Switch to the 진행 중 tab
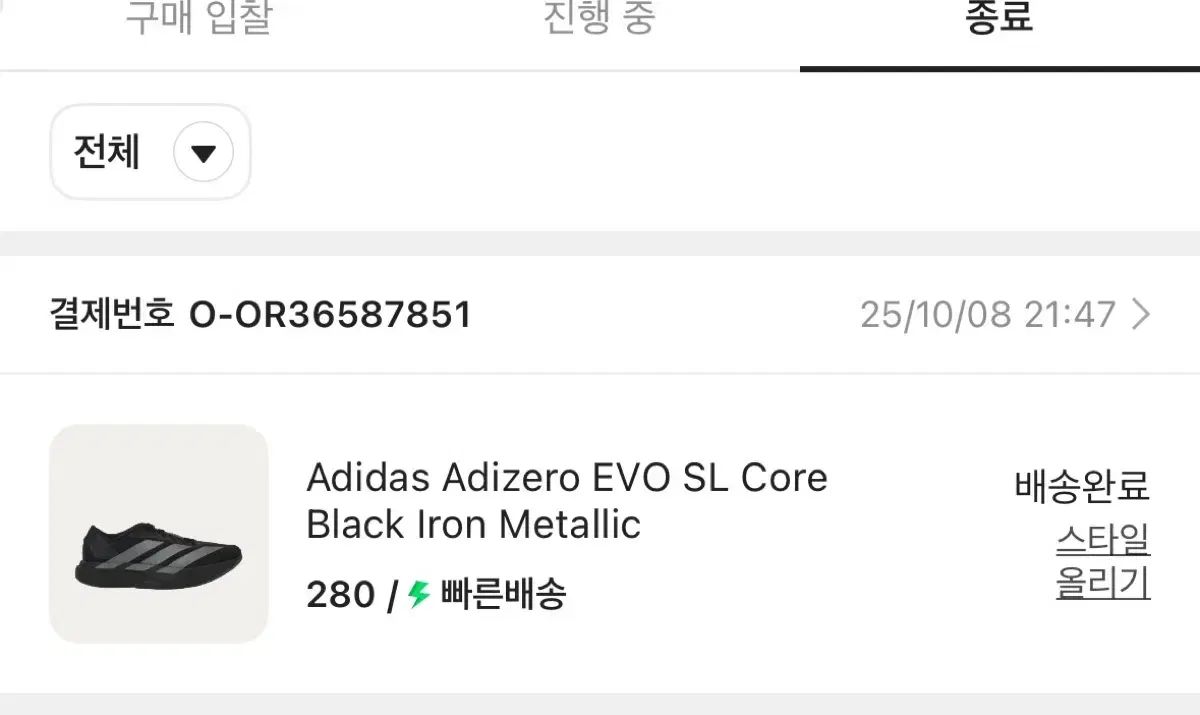The image size is (1200, 715). pos(598,20)
